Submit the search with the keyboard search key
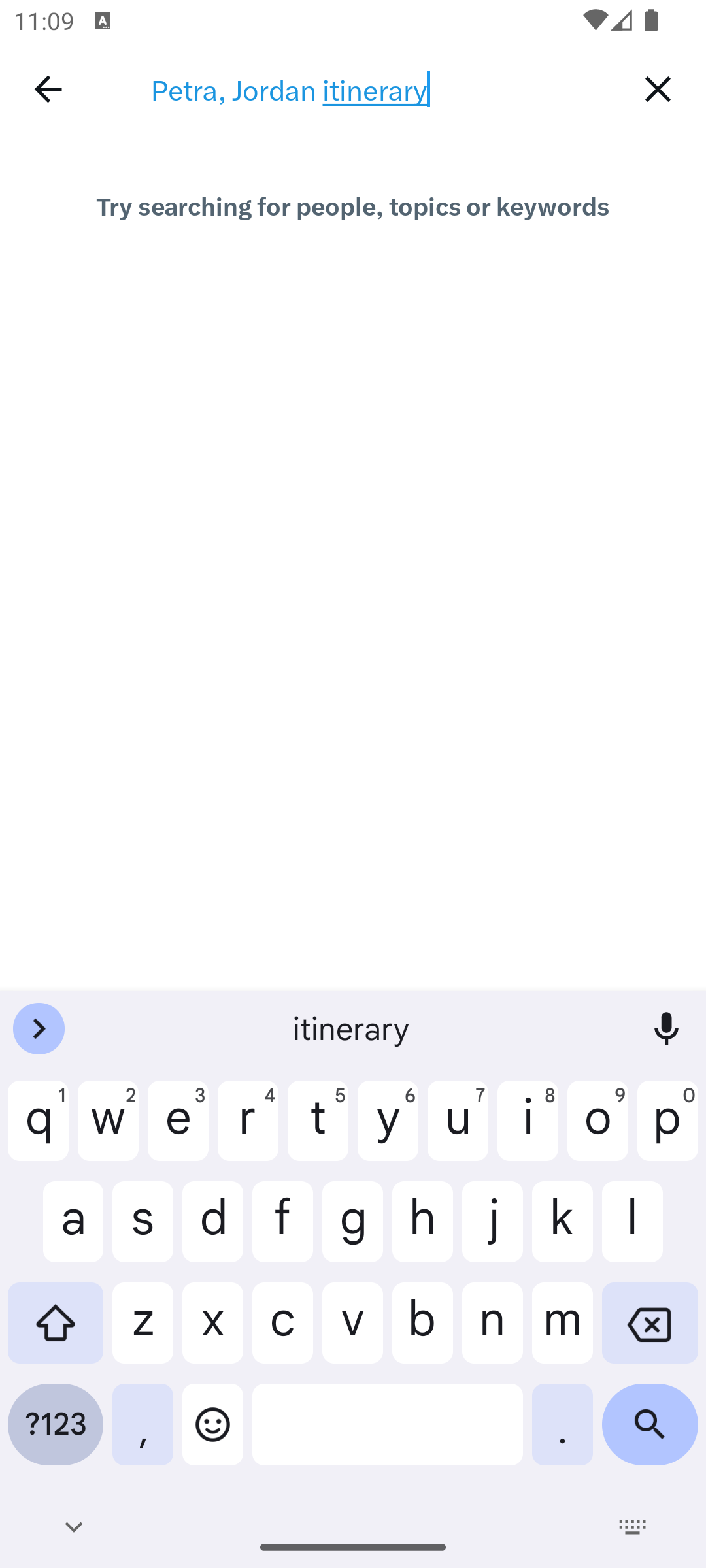The image size is (706, 1568). point(650,1424)
